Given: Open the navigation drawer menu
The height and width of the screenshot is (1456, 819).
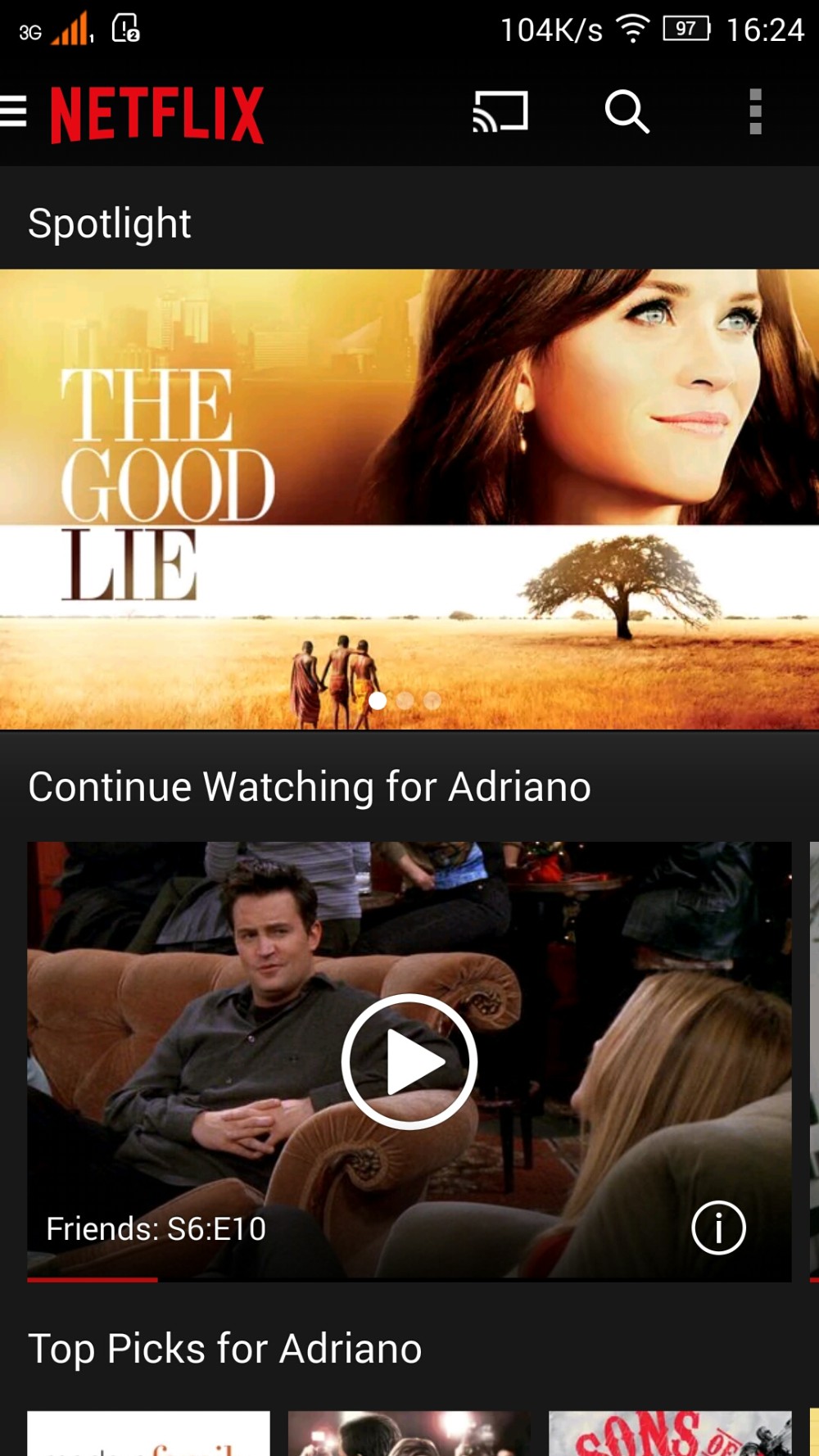Looking at the screenshot, I should point(13,111).
